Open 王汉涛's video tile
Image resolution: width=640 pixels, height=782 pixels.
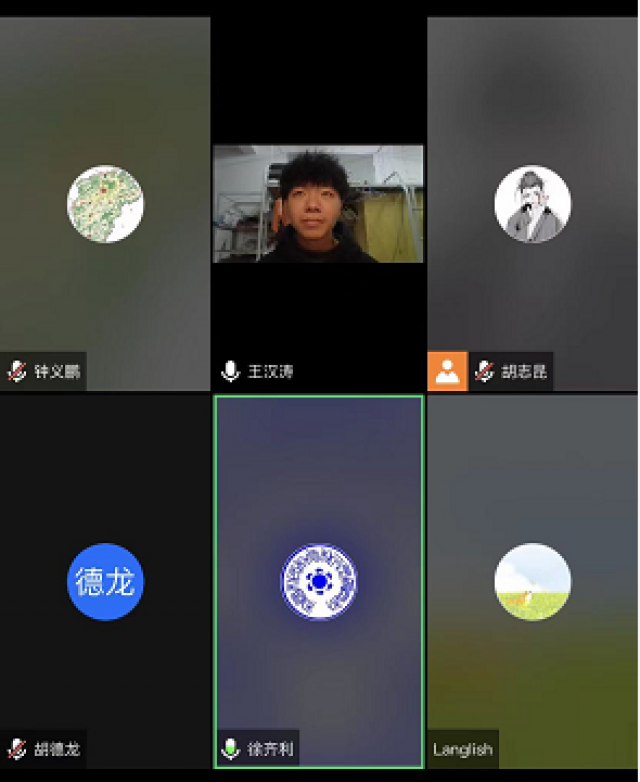318,204
